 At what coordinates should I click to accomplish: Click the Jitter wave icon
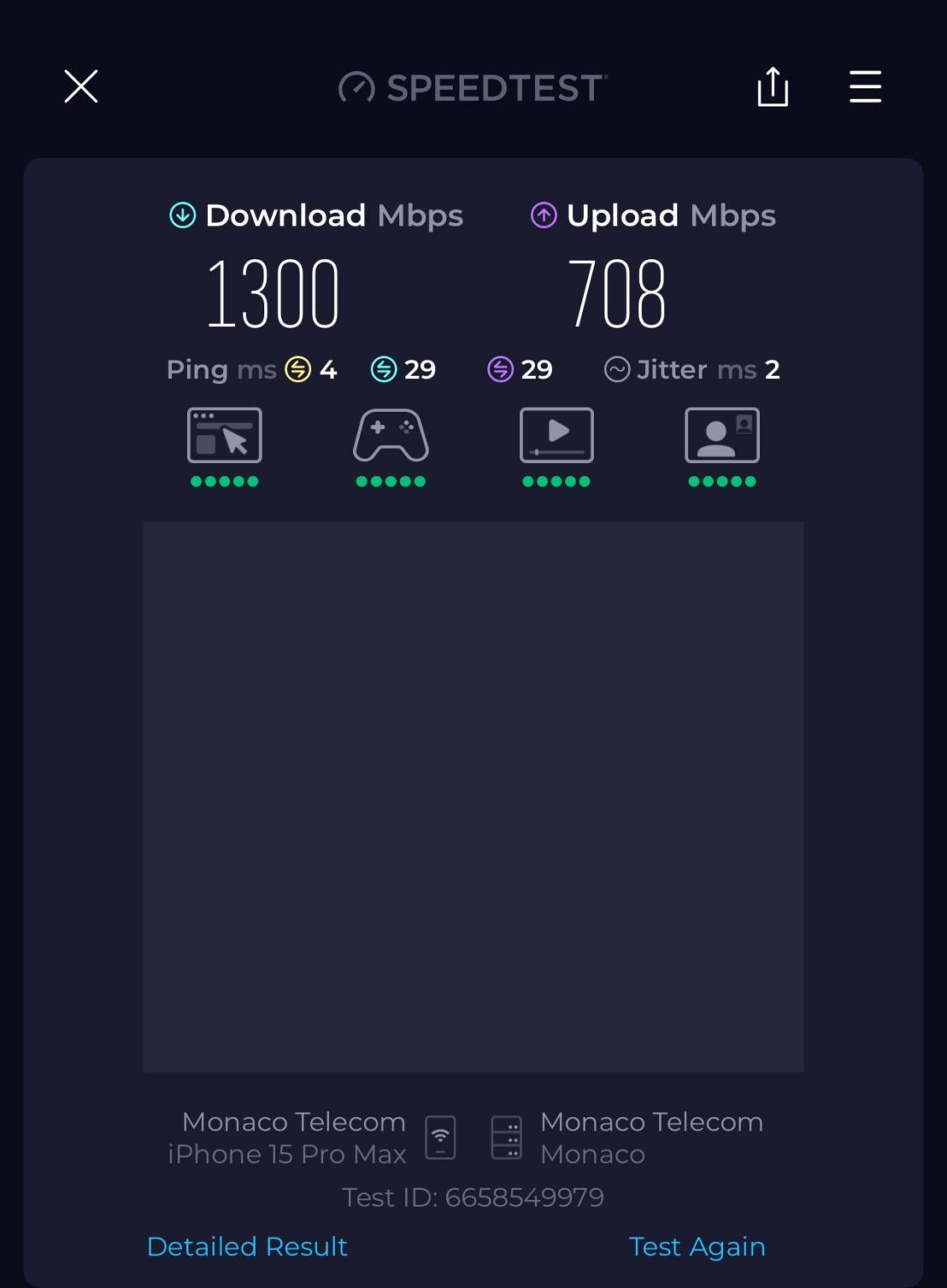(x=617, y=369)
